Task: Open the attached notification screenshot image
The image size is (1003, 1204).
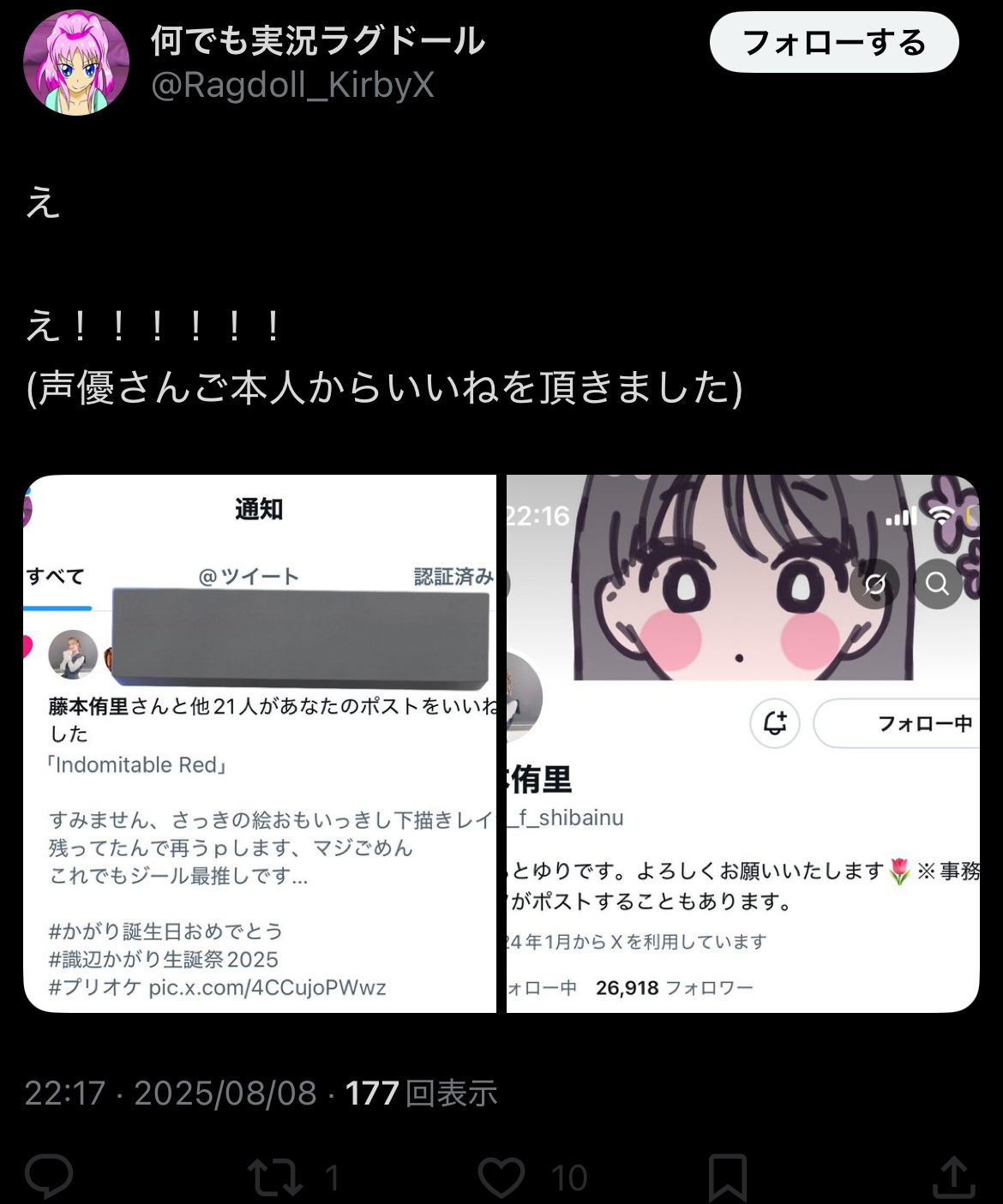Action: 260,743
